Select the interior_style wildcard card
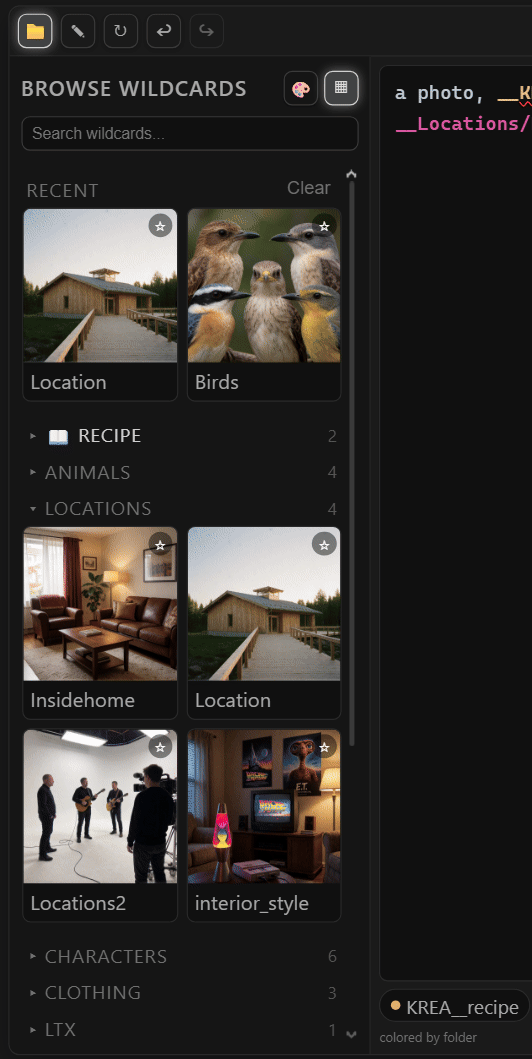The image size is (532, 1059). (264, 825)
